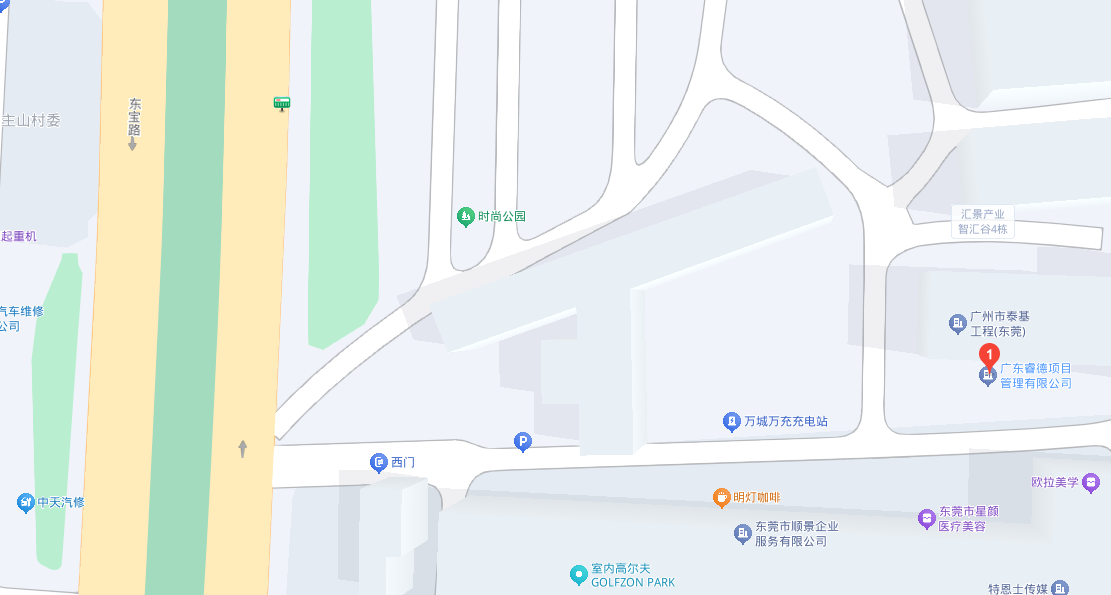The height and width of the screenshot is (595, 1111).
Task: Tap the red marker numbered 1
Action: (989, 355)
